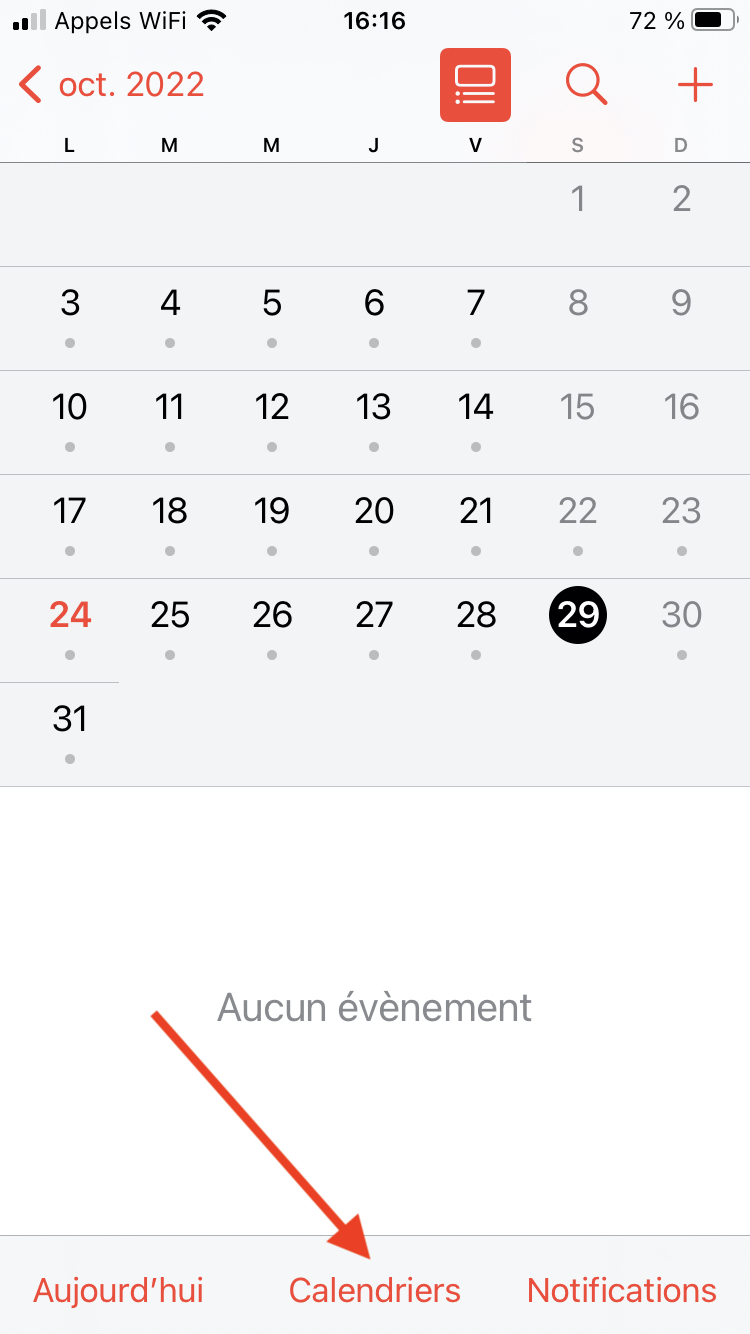The height and width of the screenshot is (1334, 750).
Task: Tap Aujourd'hui to jump to today
Action: [119, 1290]
